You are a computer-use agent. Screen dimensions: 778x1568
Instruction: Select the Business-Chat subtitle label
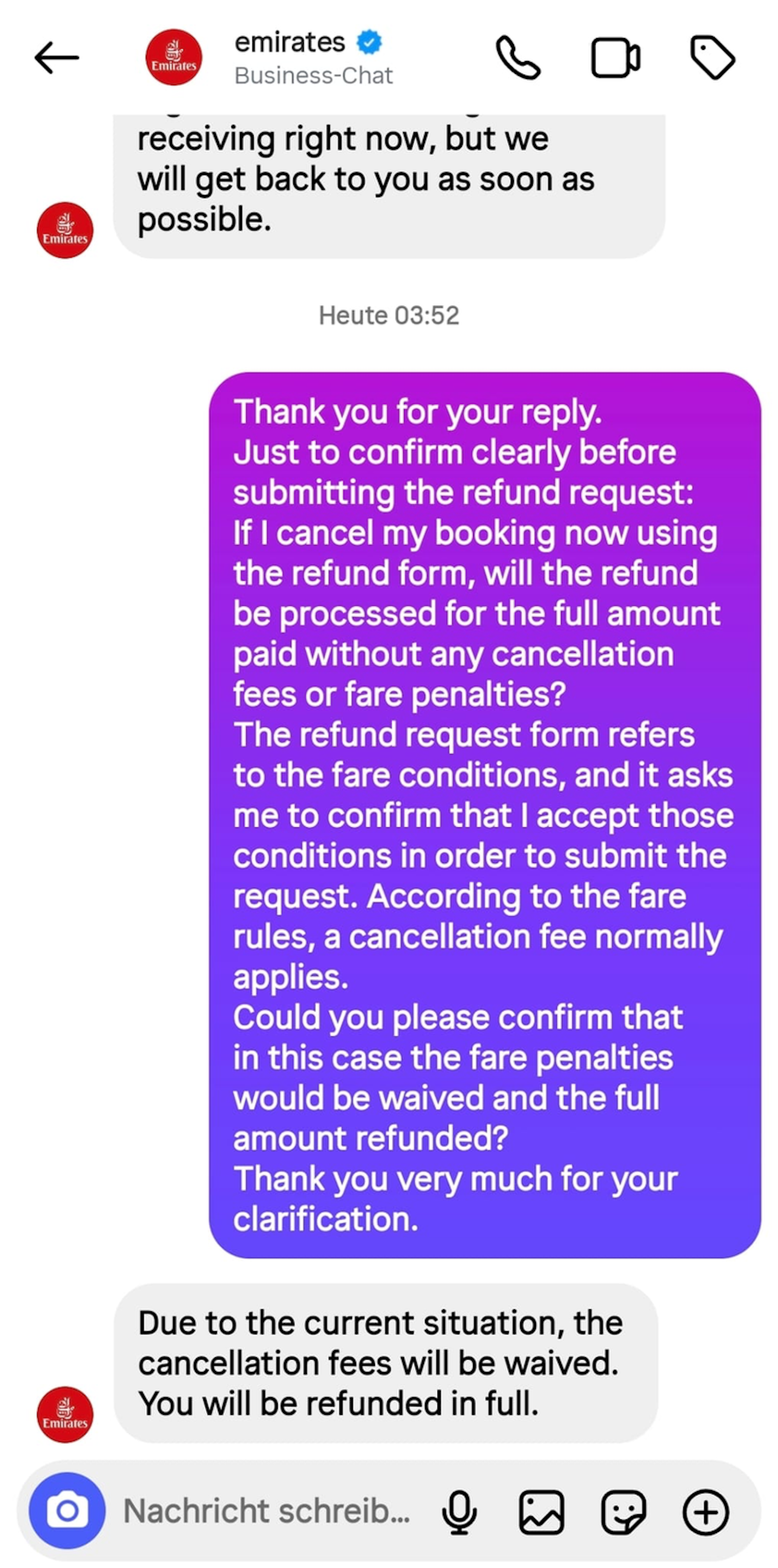coord(313,75)
